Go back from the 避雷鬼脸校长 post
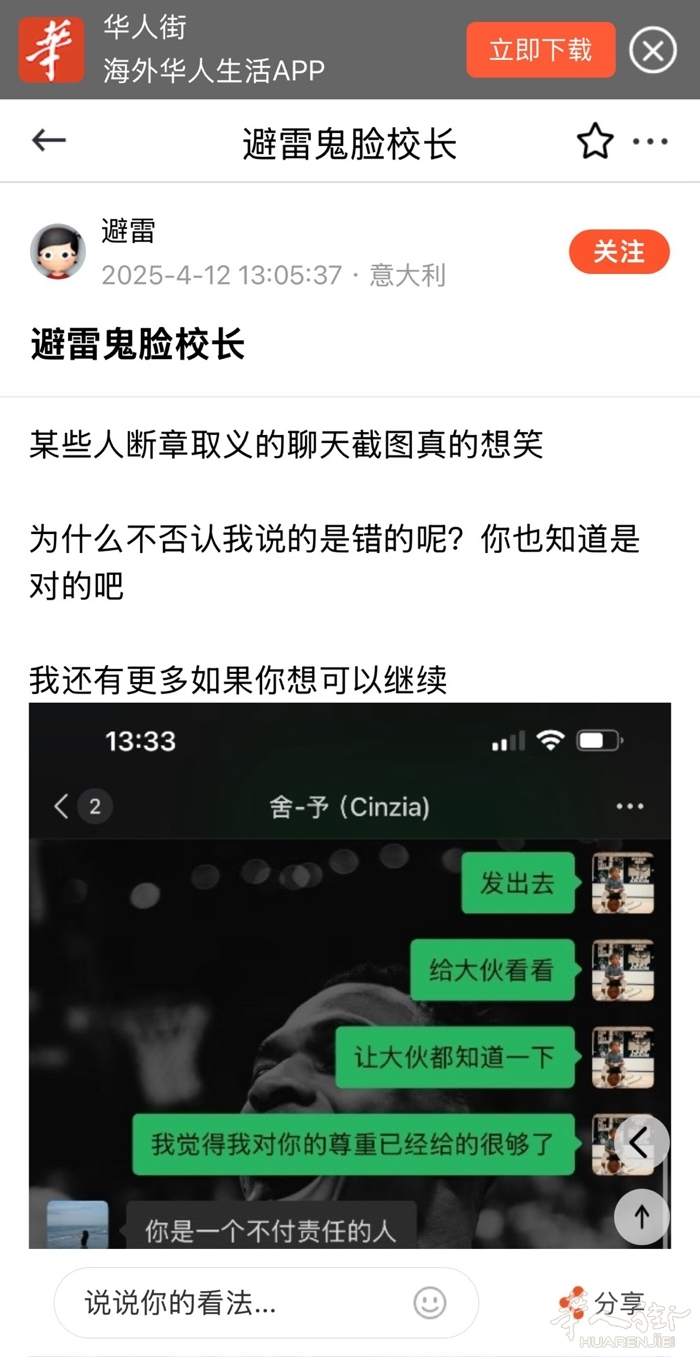 49,141
